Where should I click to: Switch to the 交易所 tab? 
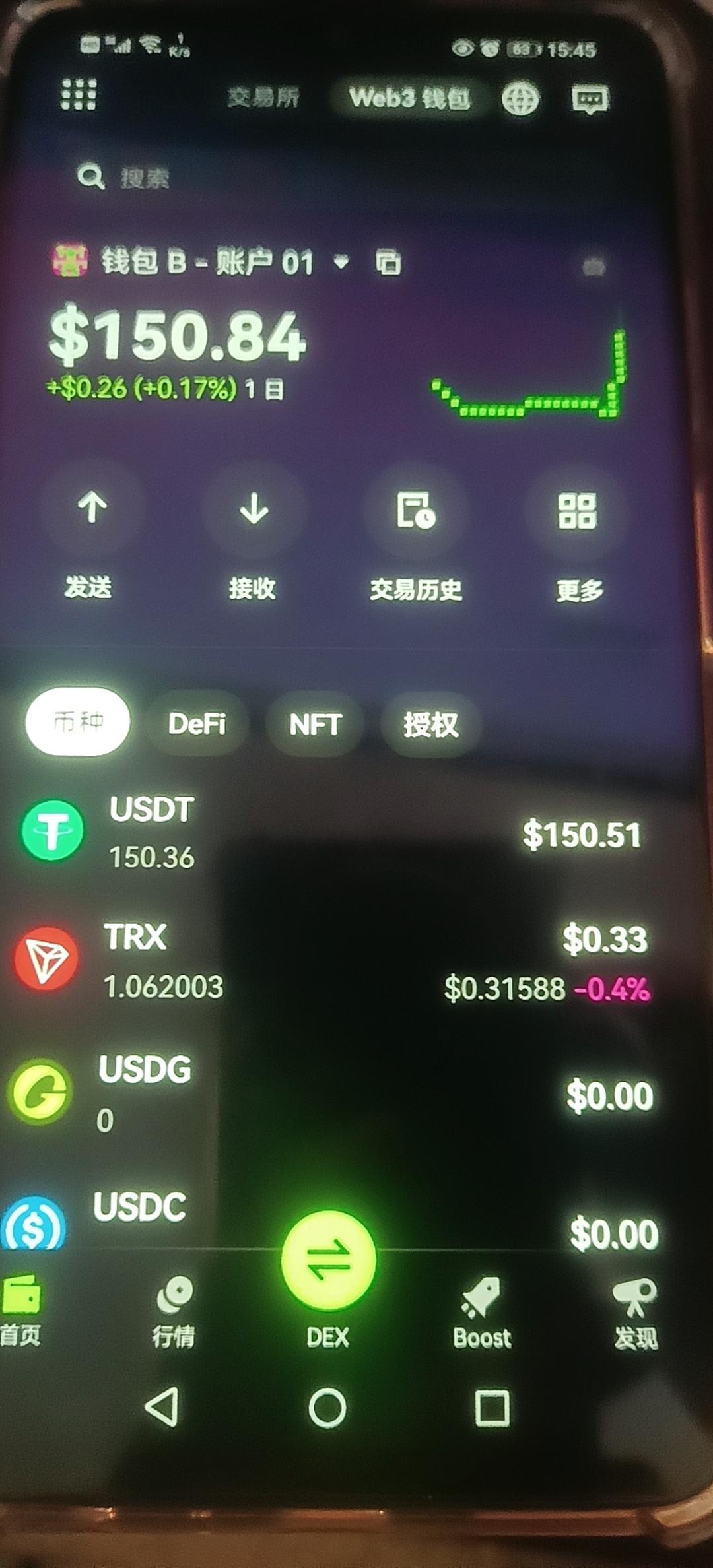[263, 98]
